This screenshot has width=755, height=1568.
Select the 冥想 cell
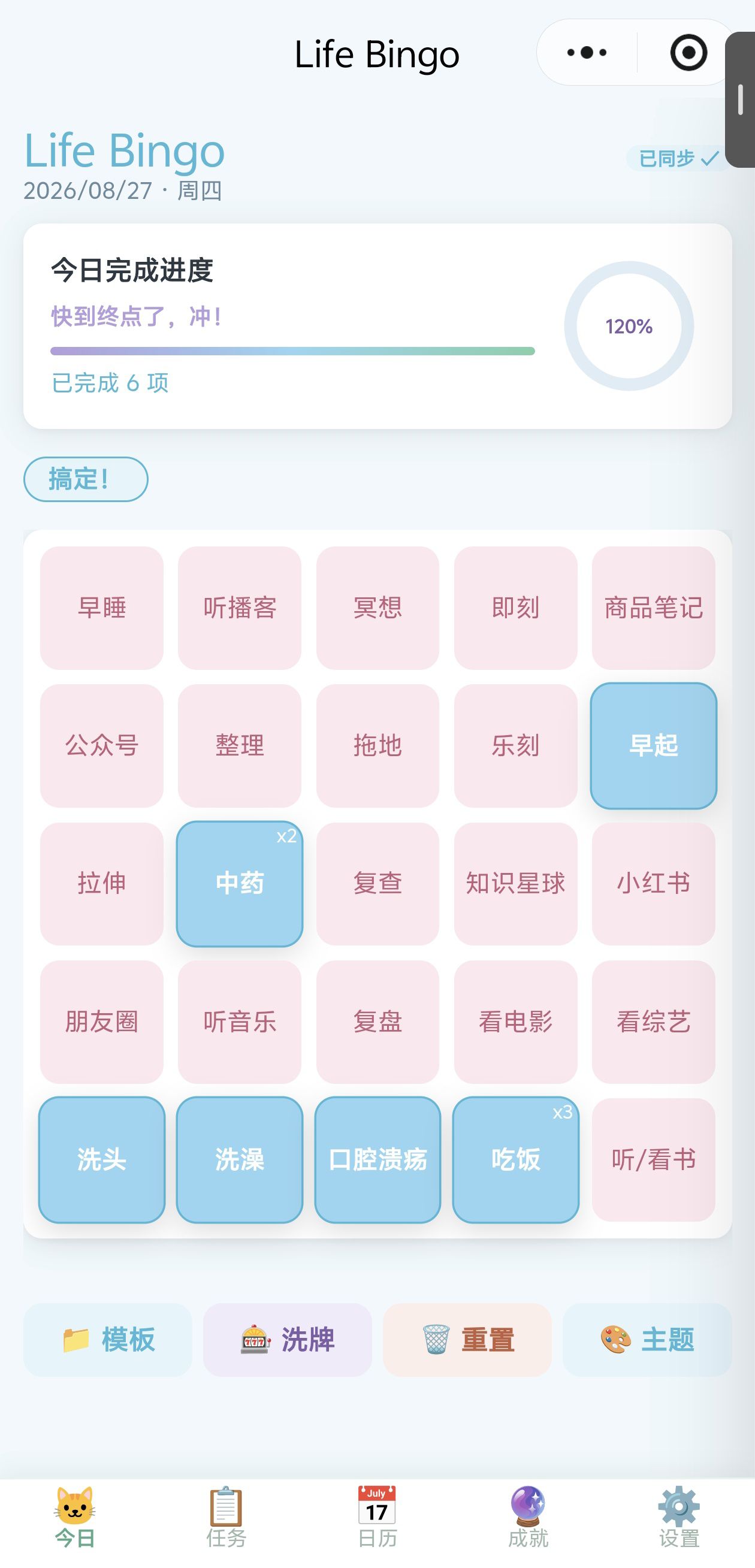377,608
